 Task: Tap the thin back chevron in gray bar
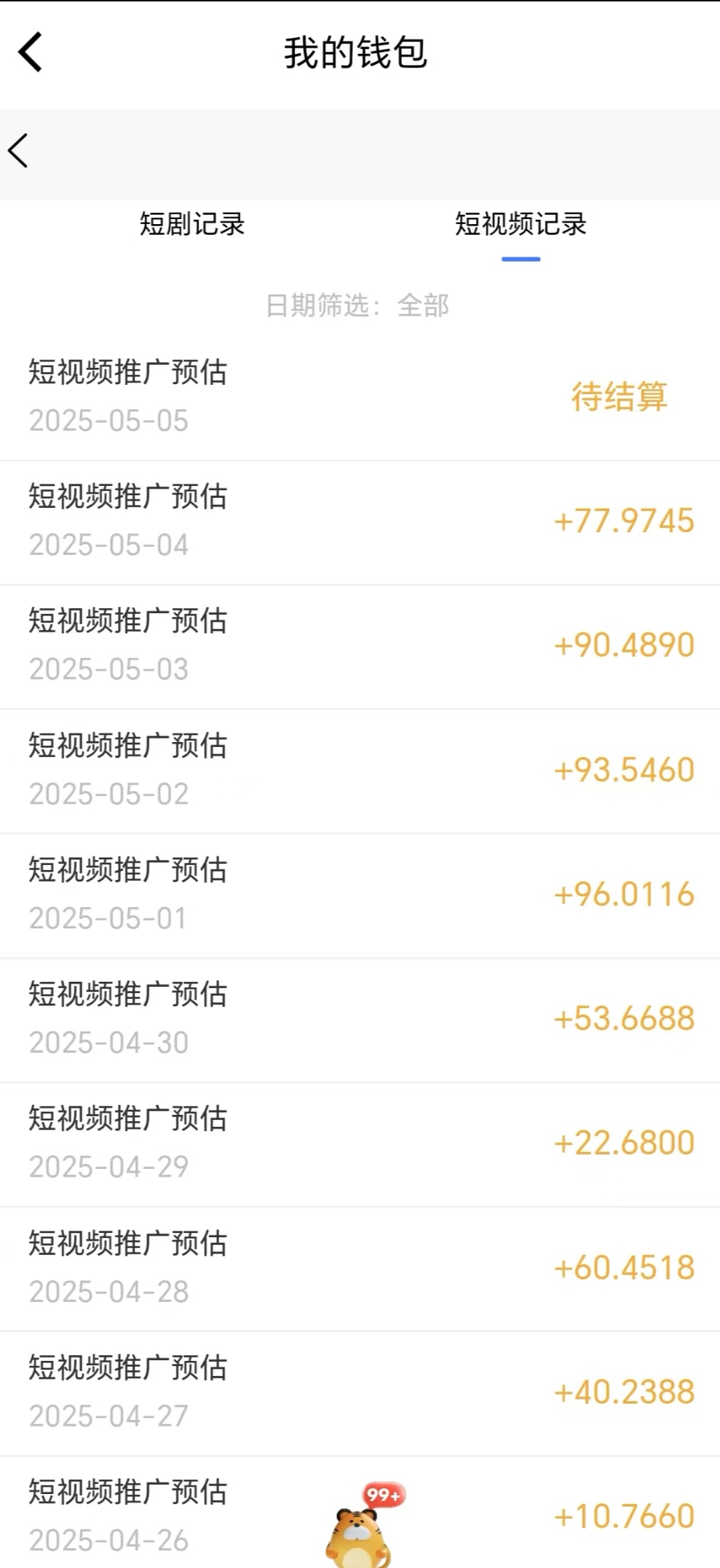click(x=18, y=151)
